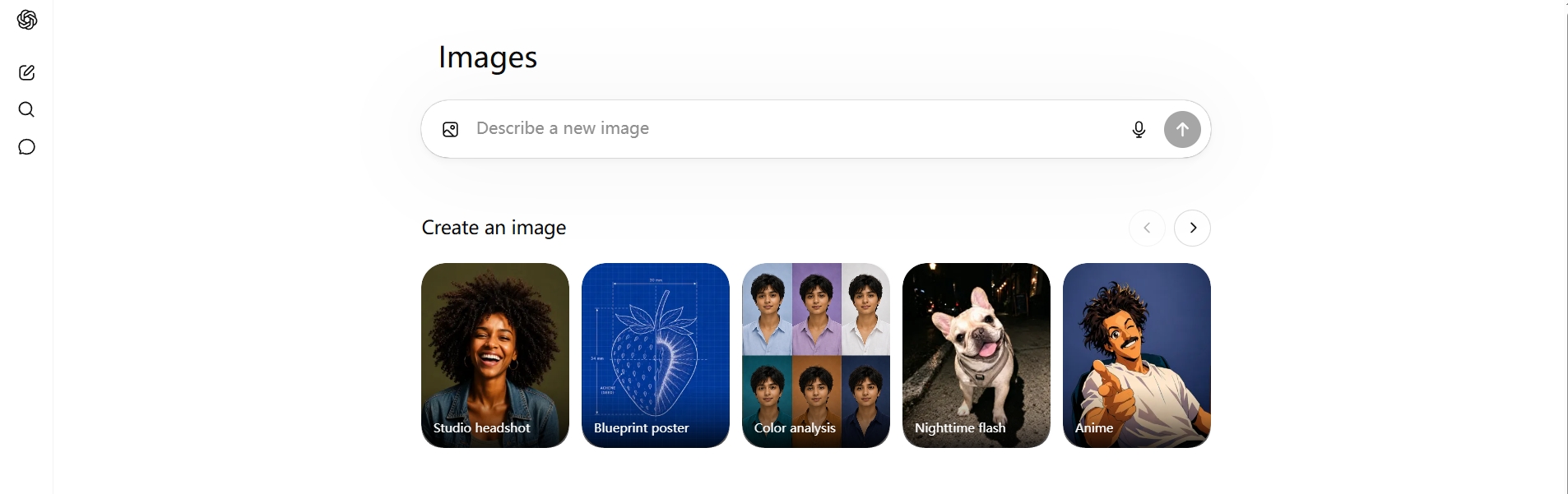Show next image style suggestions

click(x=1192, y=228)
